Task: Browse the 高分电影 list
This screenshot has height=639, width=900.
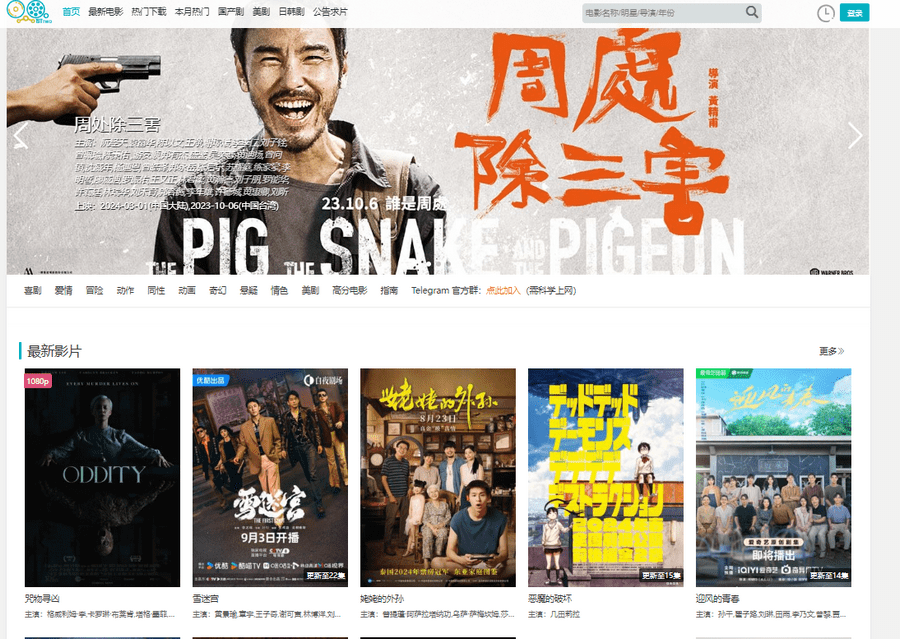Action: pos(349,291)
